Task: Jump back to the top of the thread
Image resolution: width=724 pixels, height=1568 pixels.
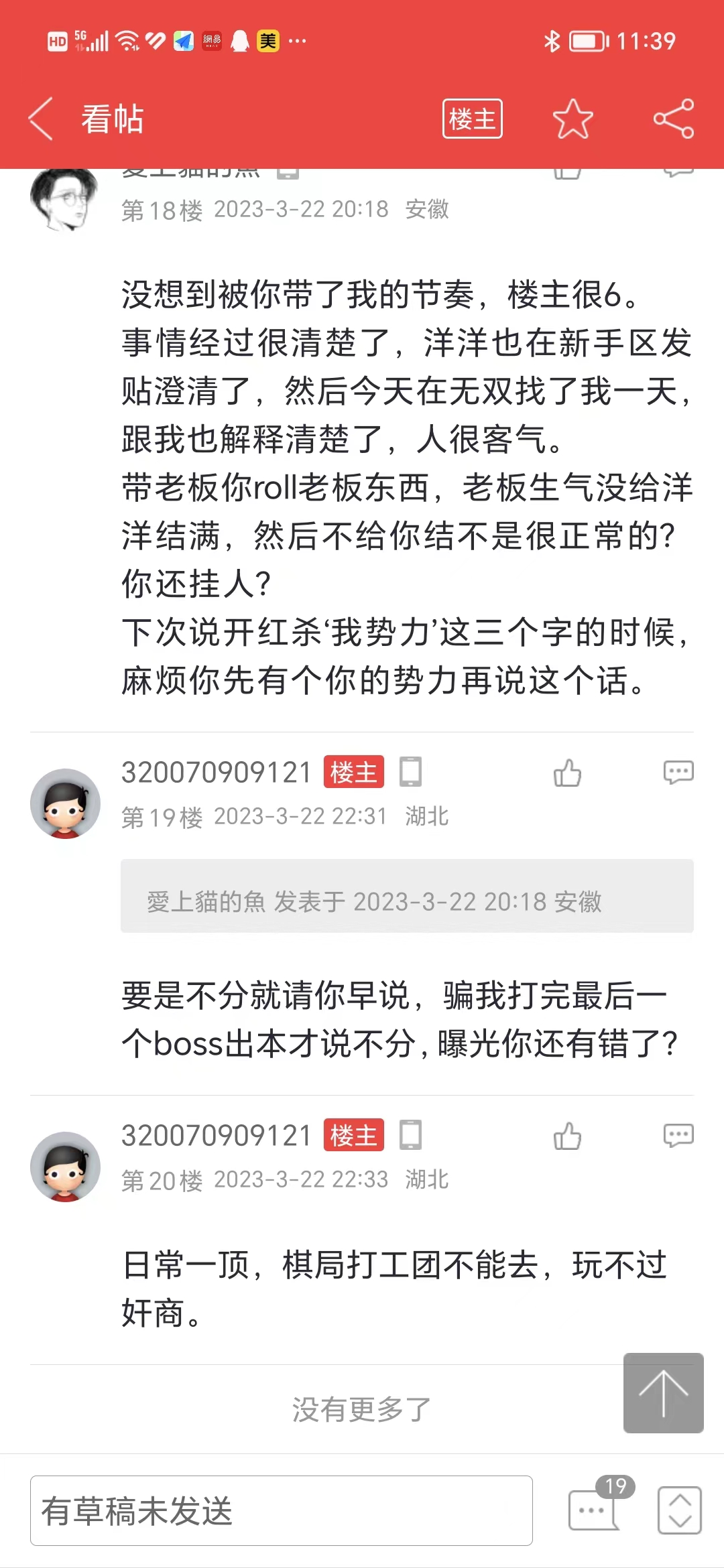Action: tap(663, 1392)
